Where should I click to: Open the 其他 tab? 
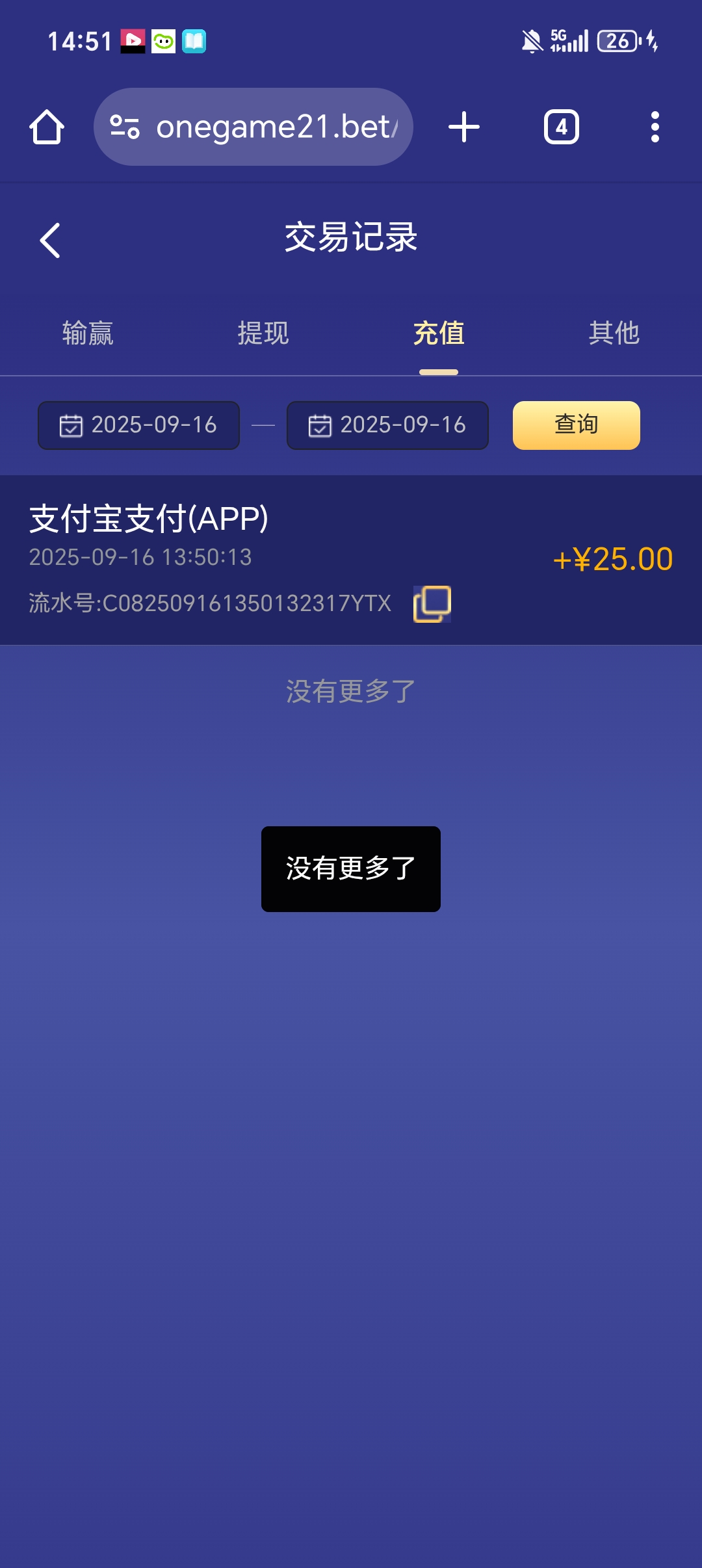tap(614, 333)
